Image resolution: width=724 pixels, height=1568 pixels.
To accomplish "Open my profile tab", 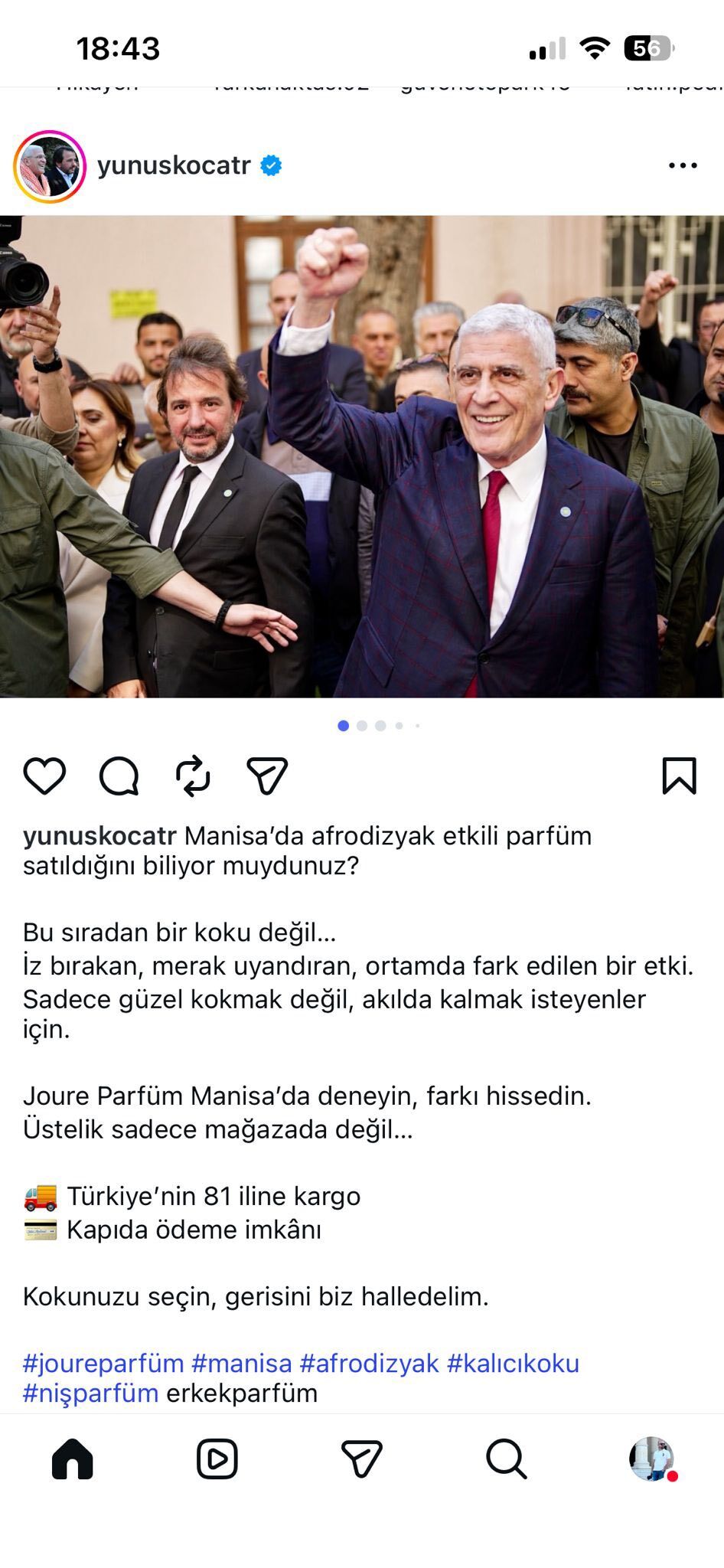I will pos(651,1459).
